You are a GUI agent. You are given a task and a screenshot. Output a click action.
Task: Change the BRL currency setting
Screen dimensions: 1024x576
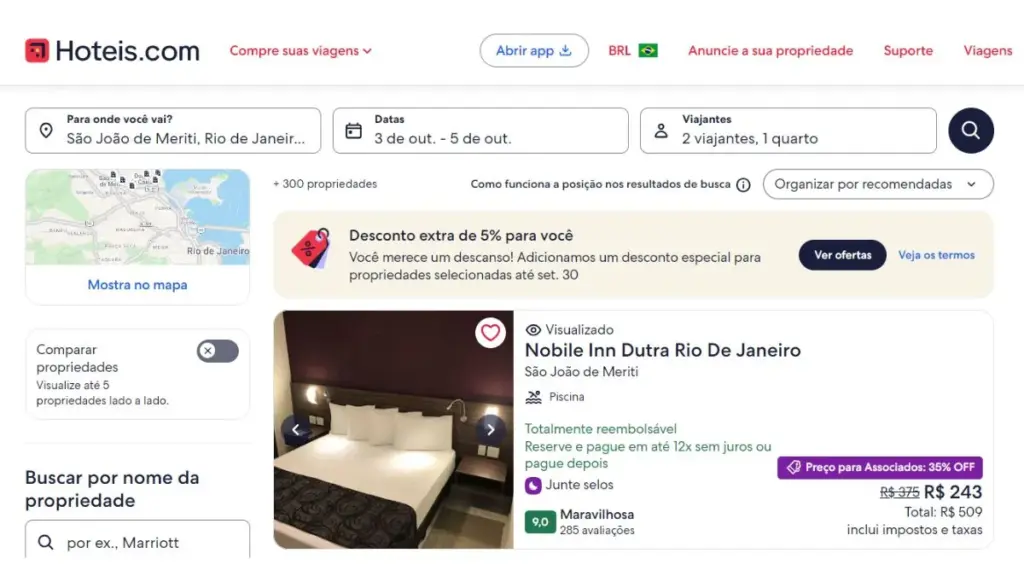click(x=632, y=51)
